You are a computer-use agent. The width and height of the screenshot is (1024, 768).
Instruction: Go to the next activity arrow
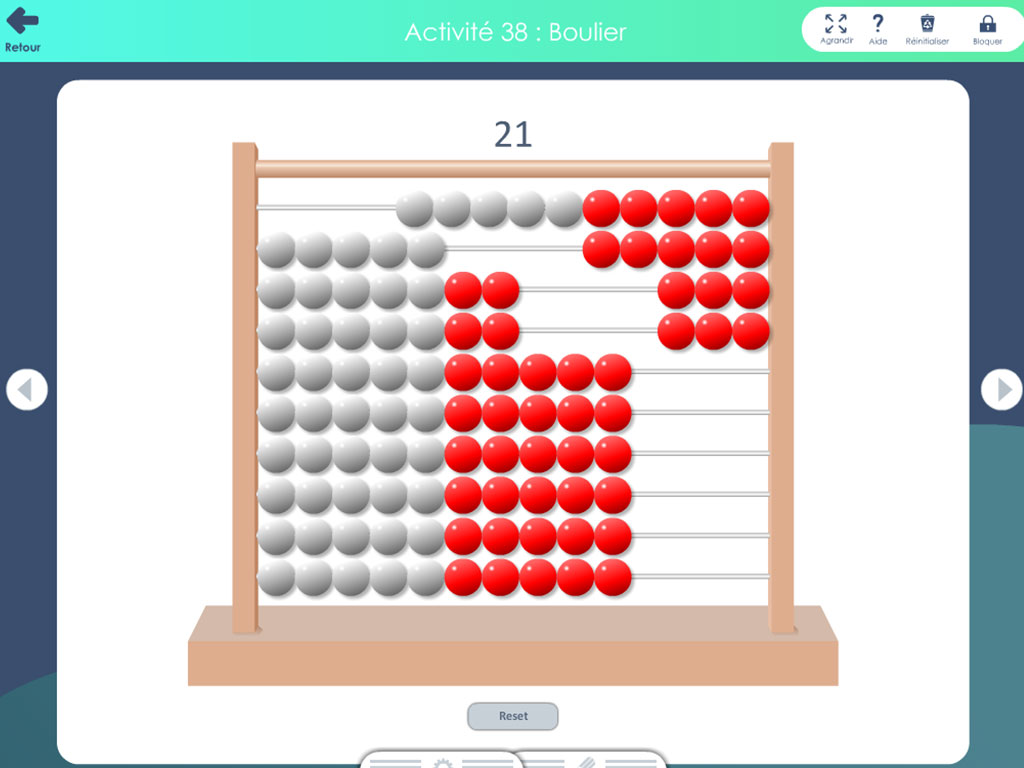pos(1001,390)
